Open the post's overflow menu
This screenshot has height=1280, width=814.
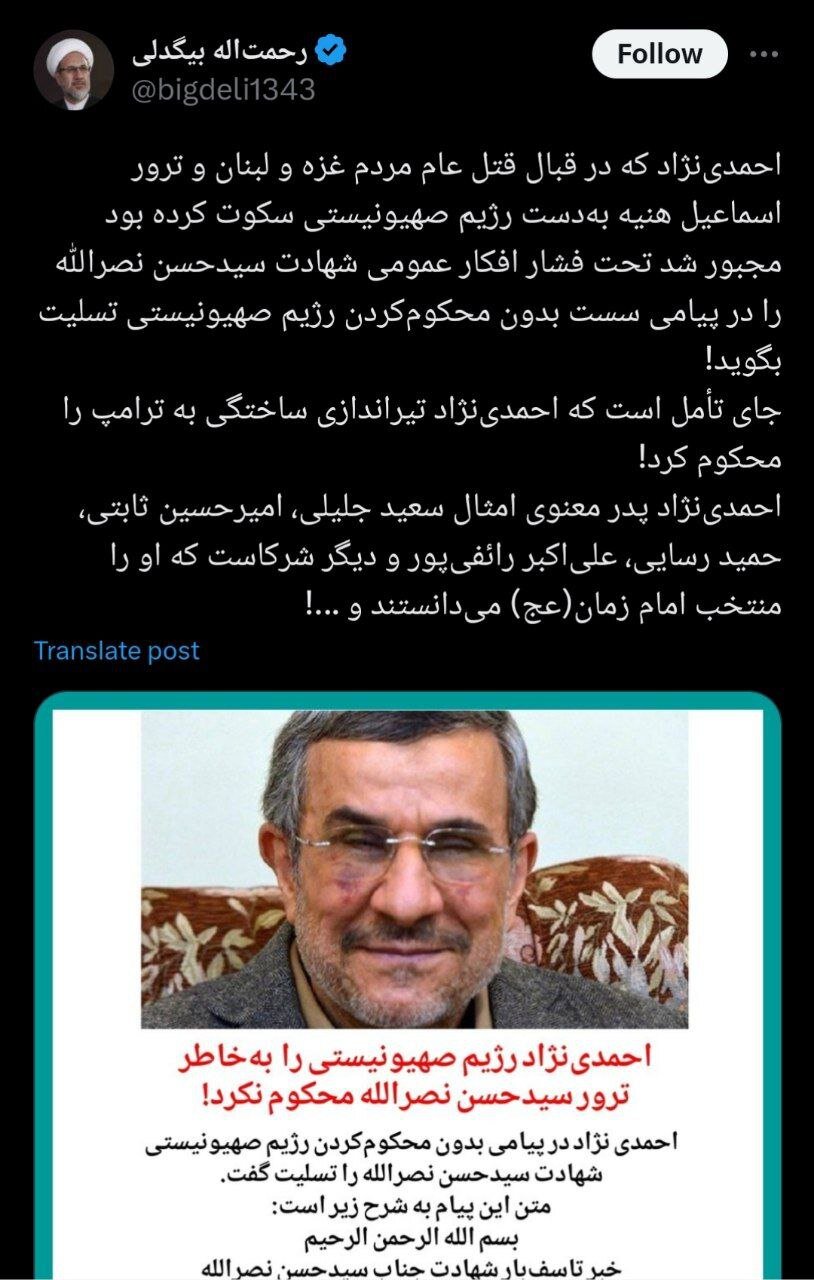[x=765, y=54]
